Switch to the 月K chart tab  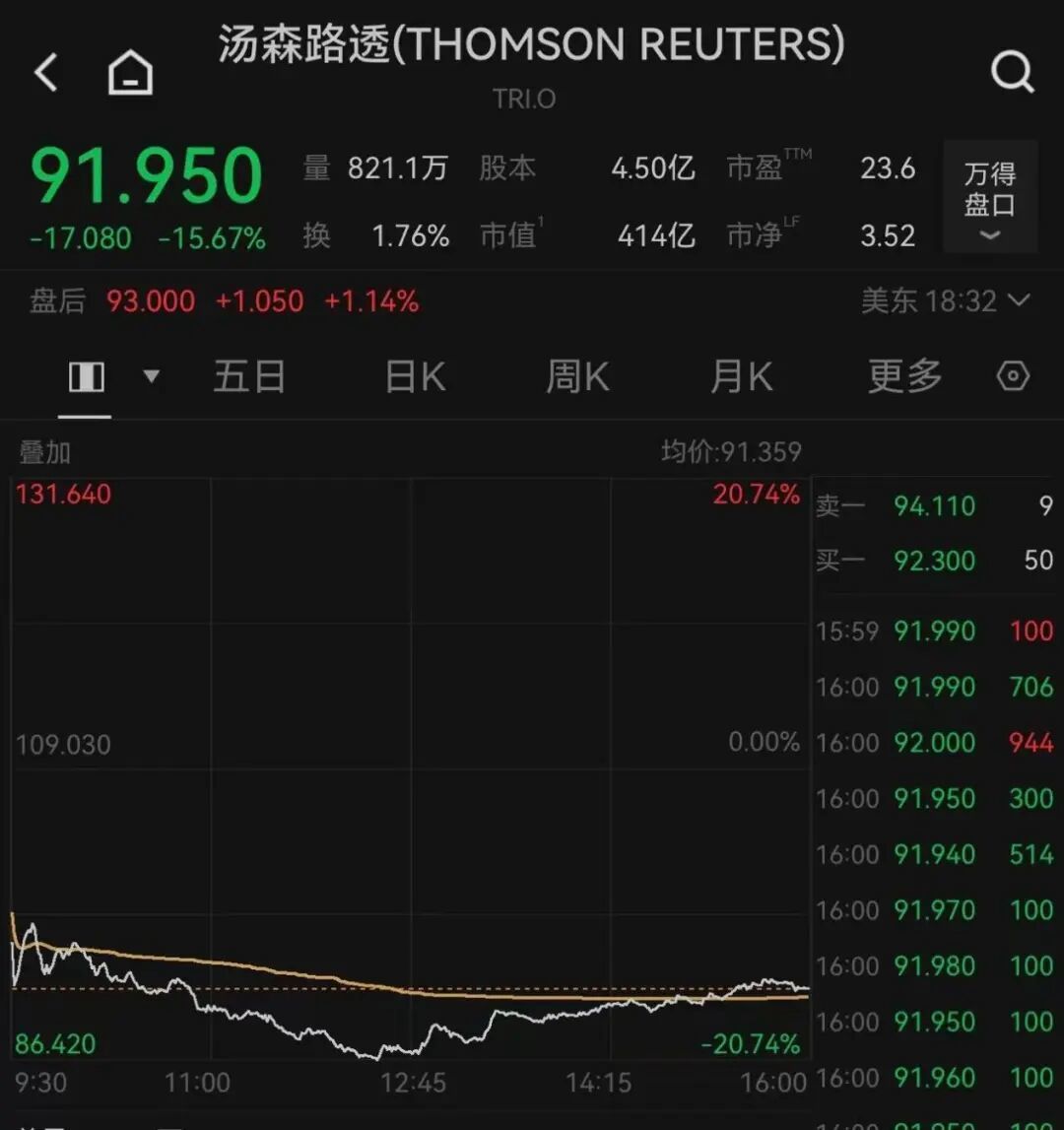[741, 377]
